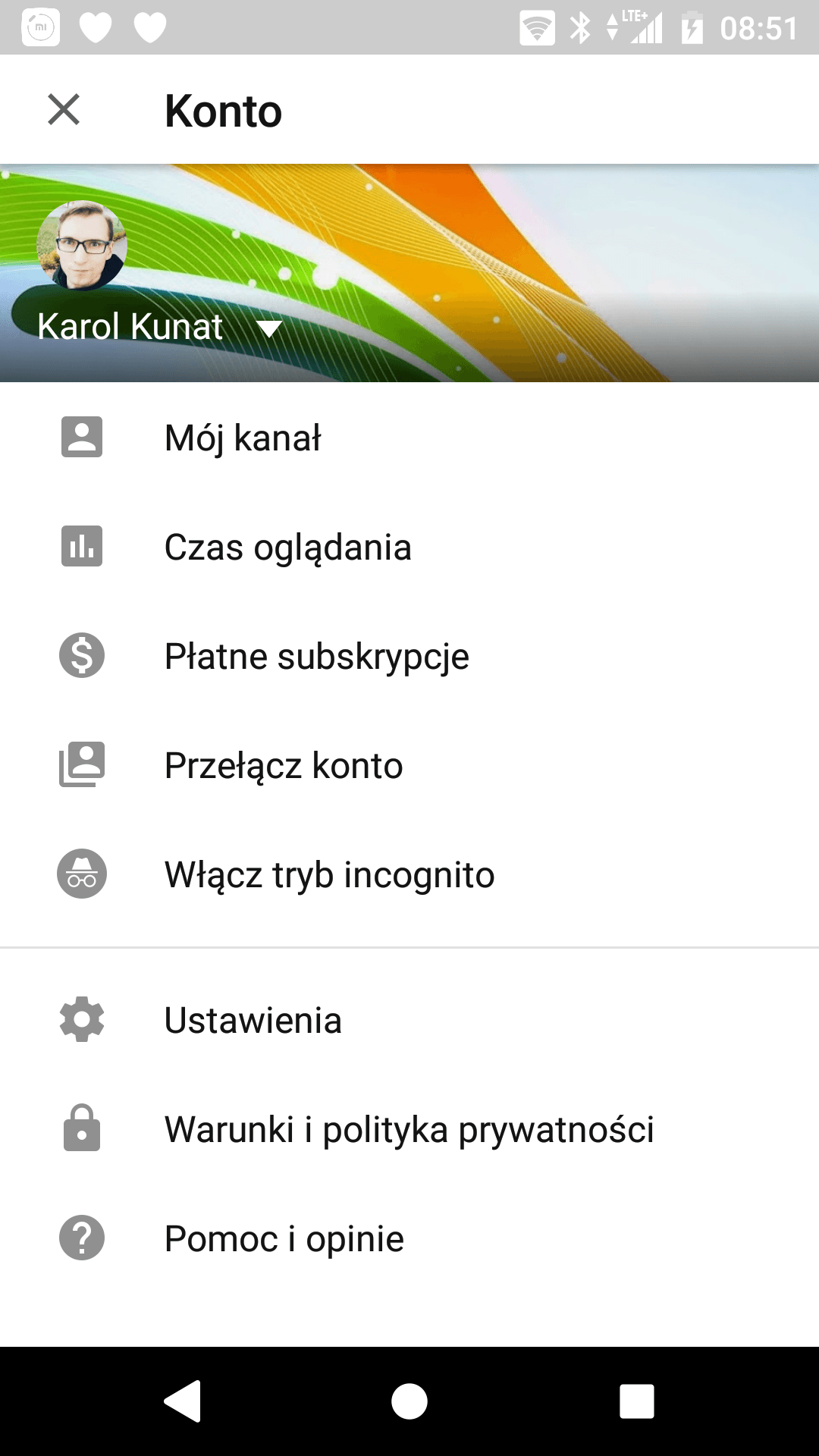Image resolution: width=819 pixels, height=1456 pixels.
Task: Open Pomoc i opinie
Action: [x=409, y=1238]
